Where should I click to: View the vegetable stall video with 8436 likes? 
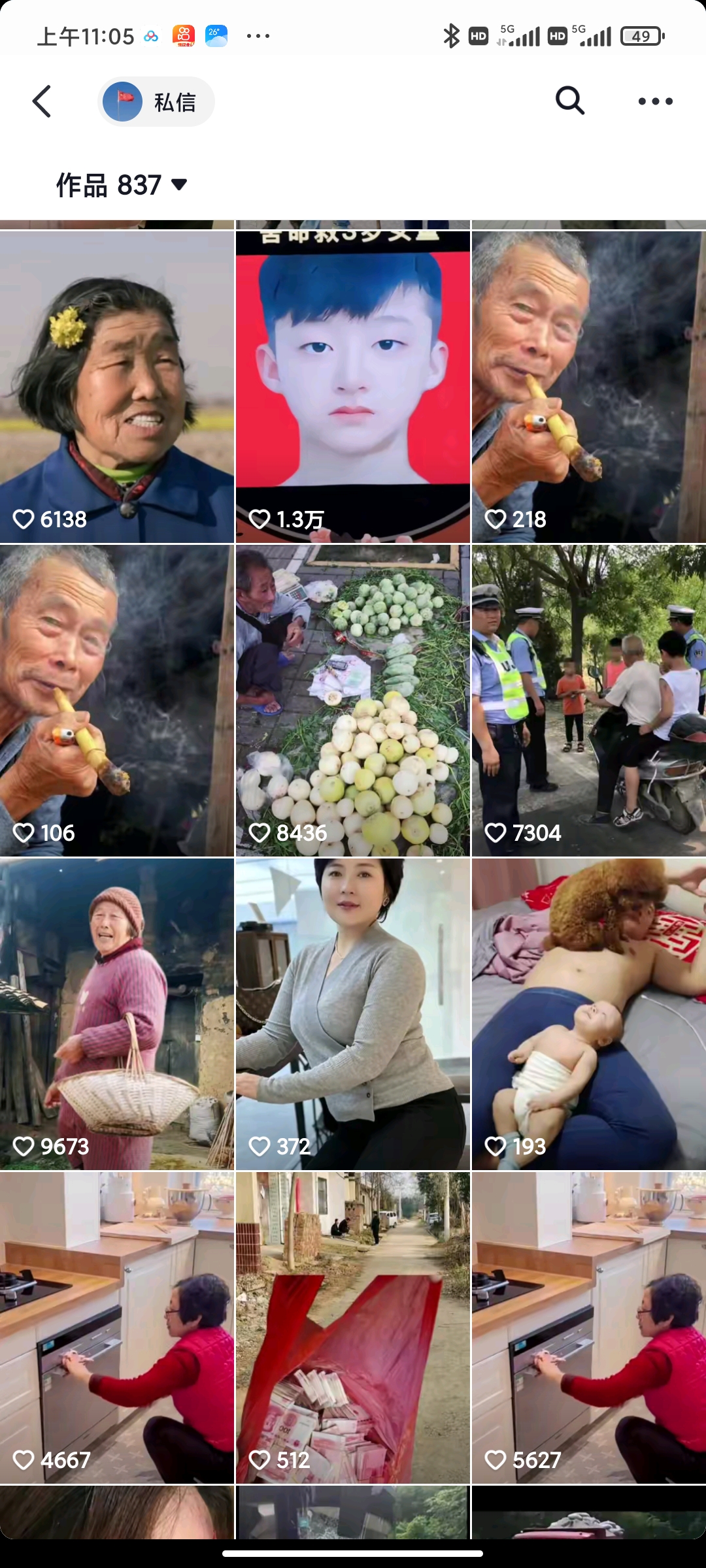[353, 700]
